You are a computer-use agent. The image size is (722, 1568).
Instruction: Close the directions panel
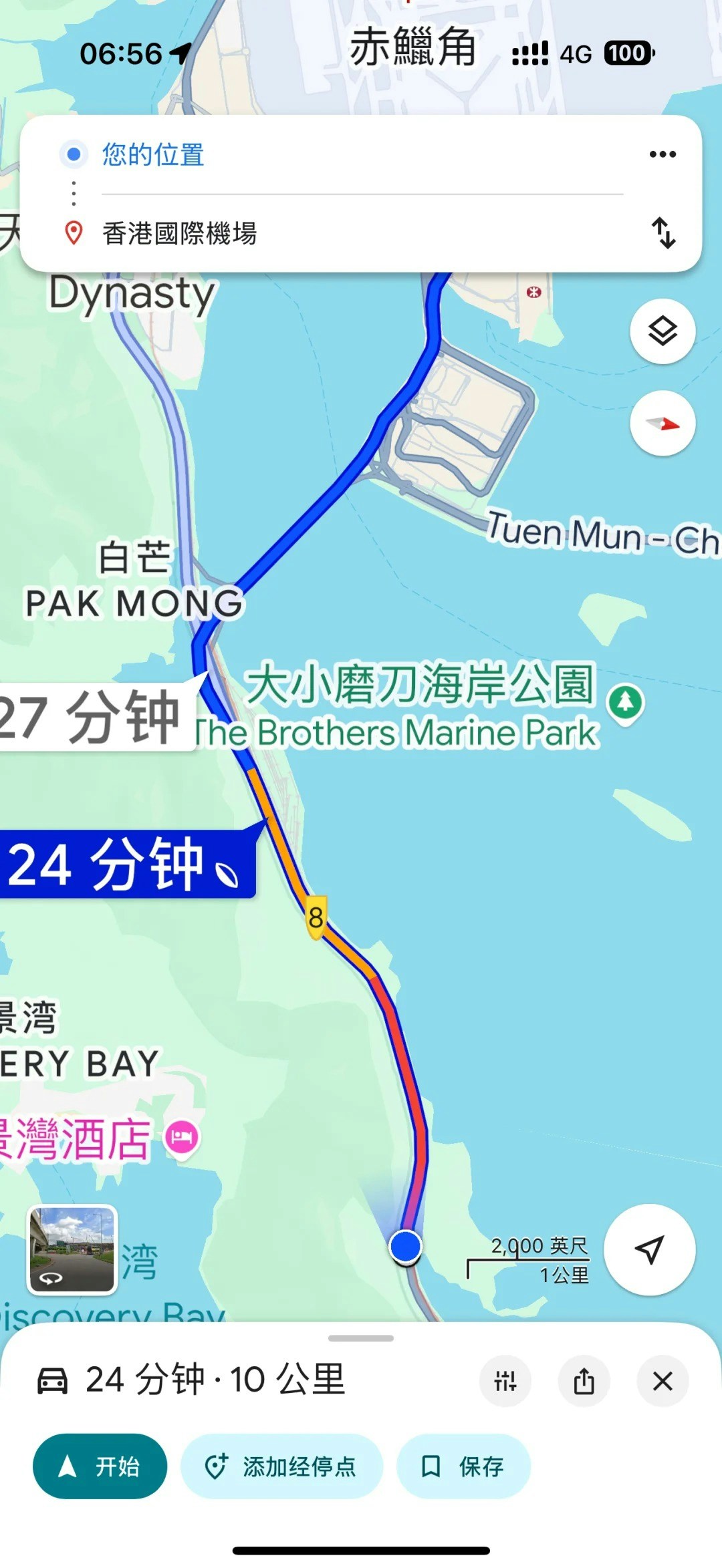click(x=662, y=1380)
